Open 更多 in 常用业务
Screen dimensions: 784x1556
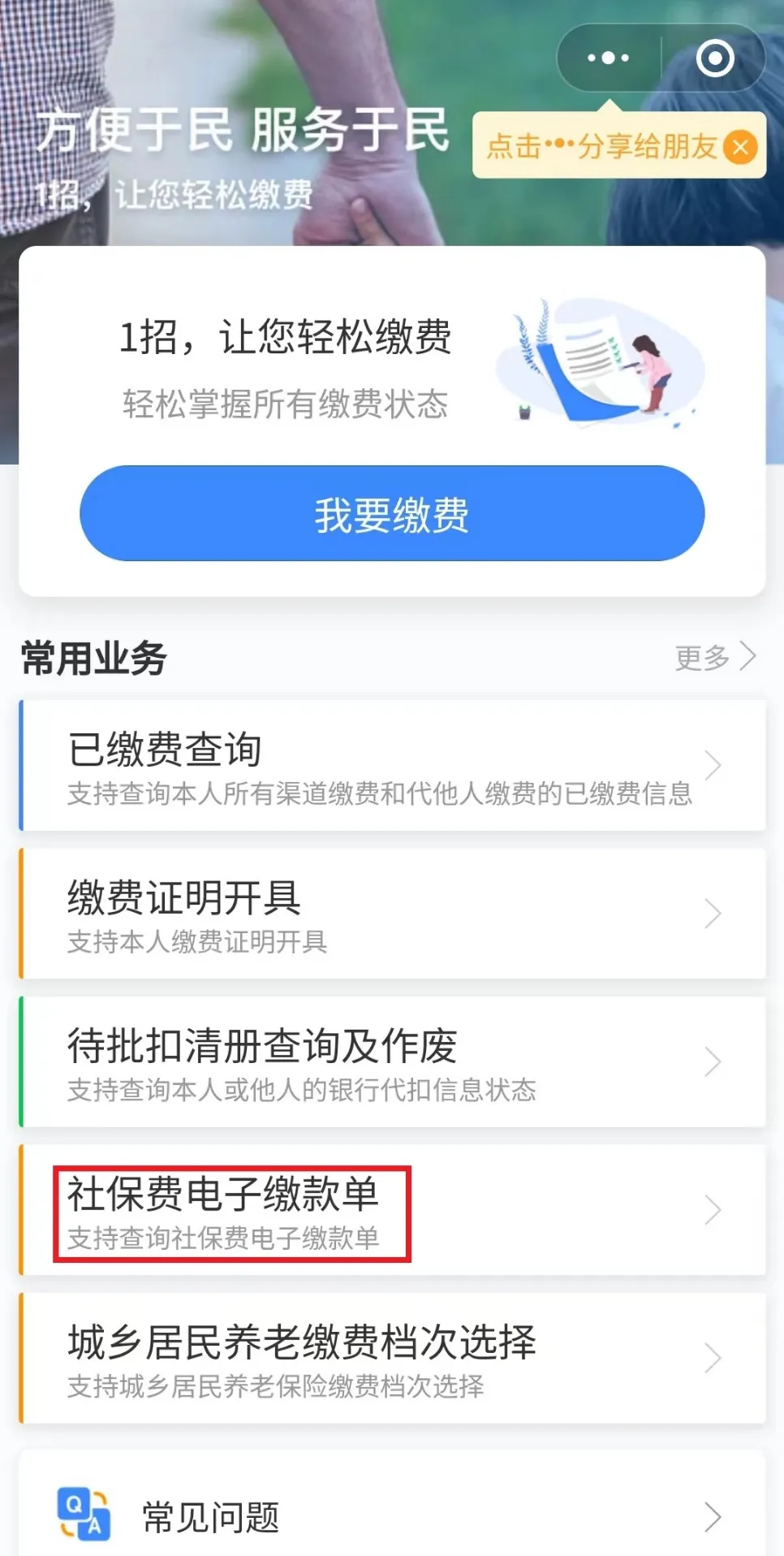[715, 657]
